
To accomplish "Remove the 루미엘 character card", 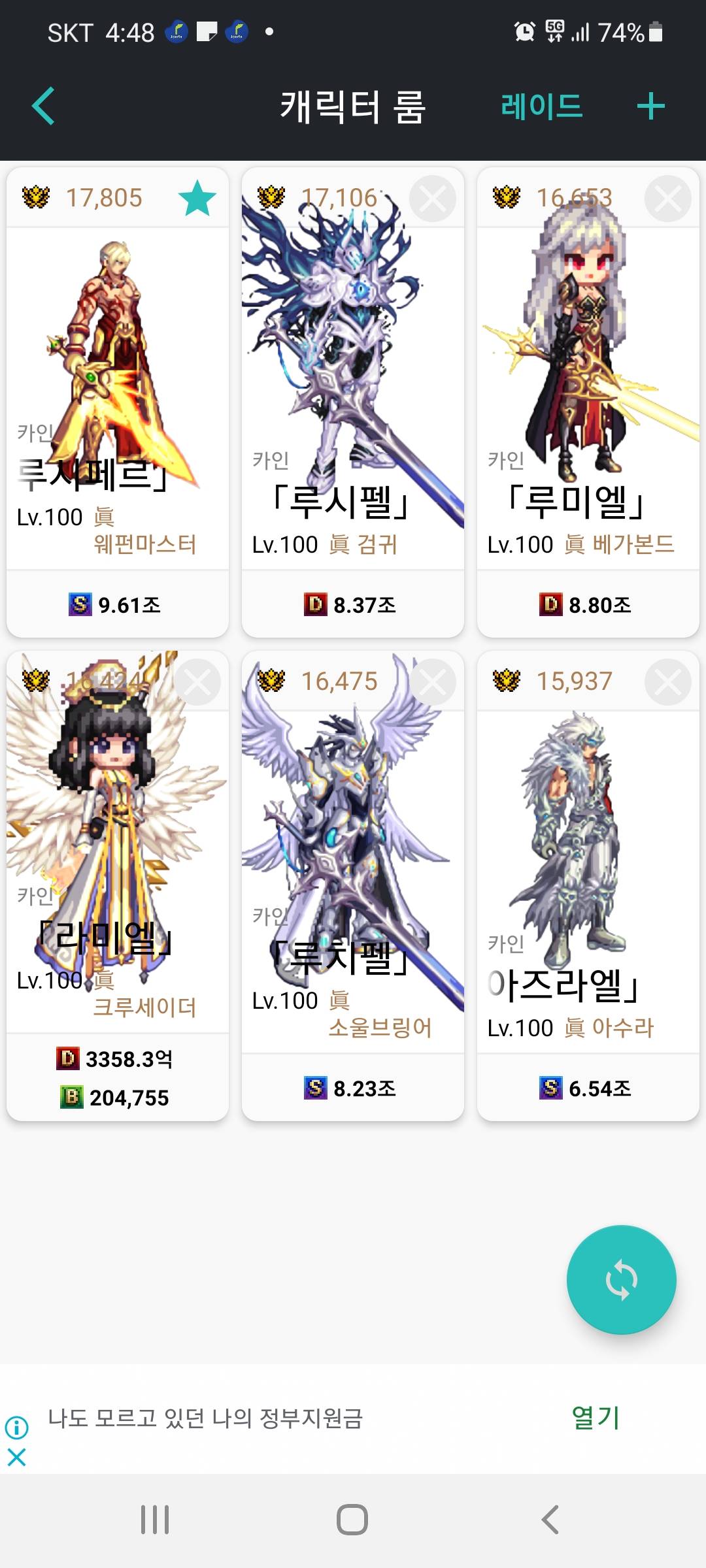I will pos(667,199).
